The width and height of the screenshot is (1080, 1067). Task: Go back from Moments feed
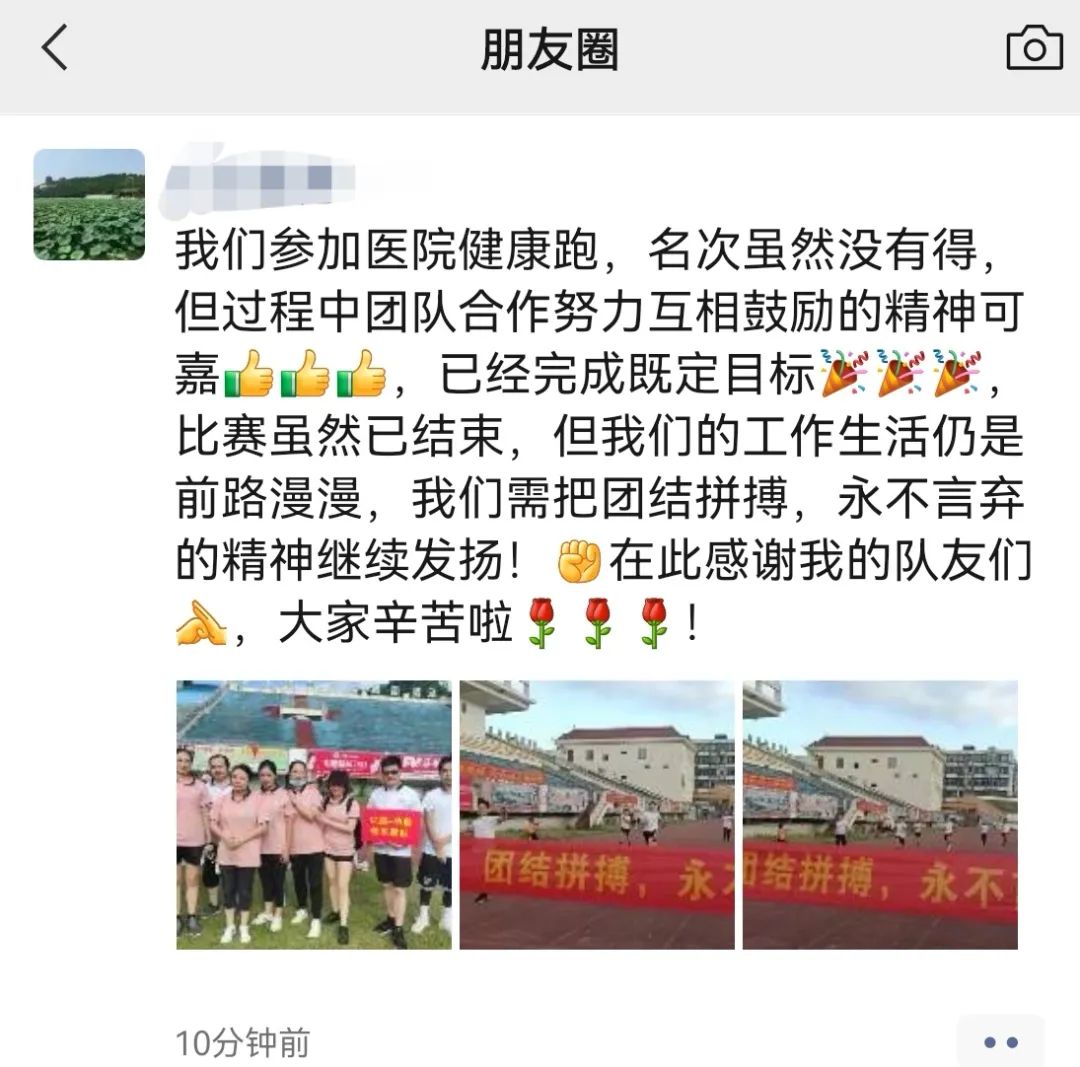[x=55, y=48]
